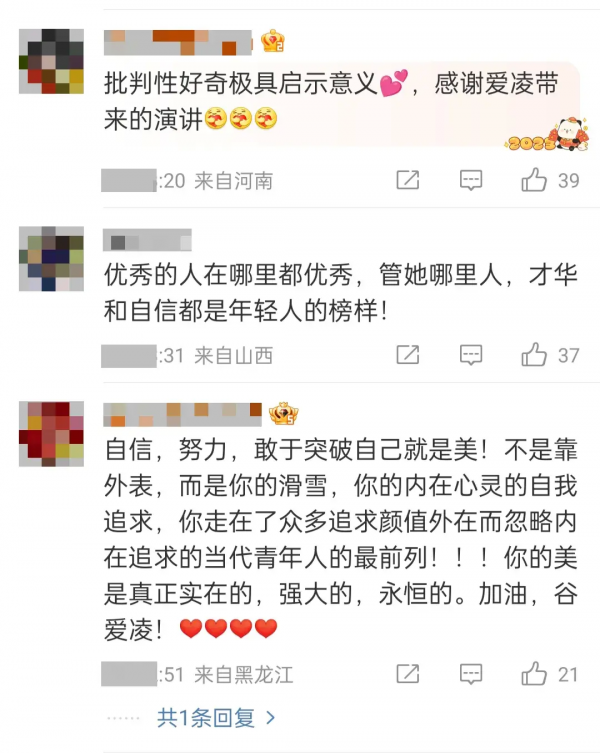Repost the comment from 黑龙江

[x=407, y=674]
